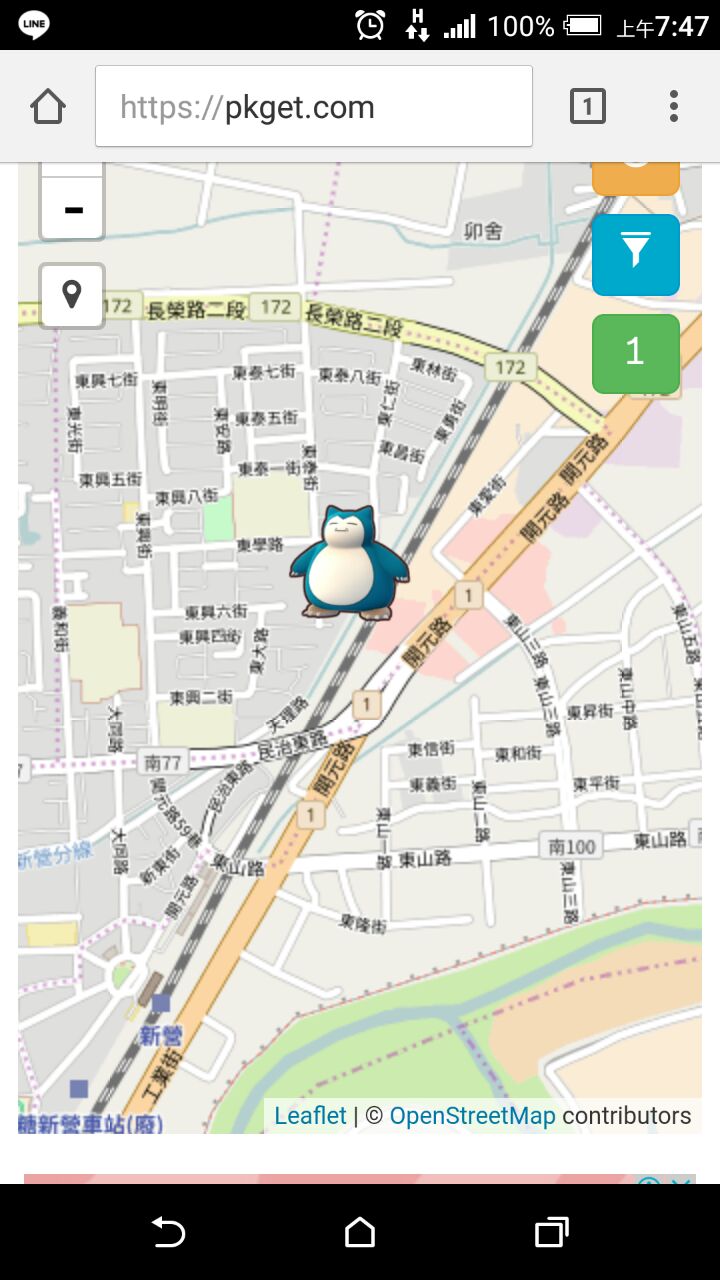Open the browser overflow menu
The width and height of the screenshot is (720, 1280).
pos(674,107)
